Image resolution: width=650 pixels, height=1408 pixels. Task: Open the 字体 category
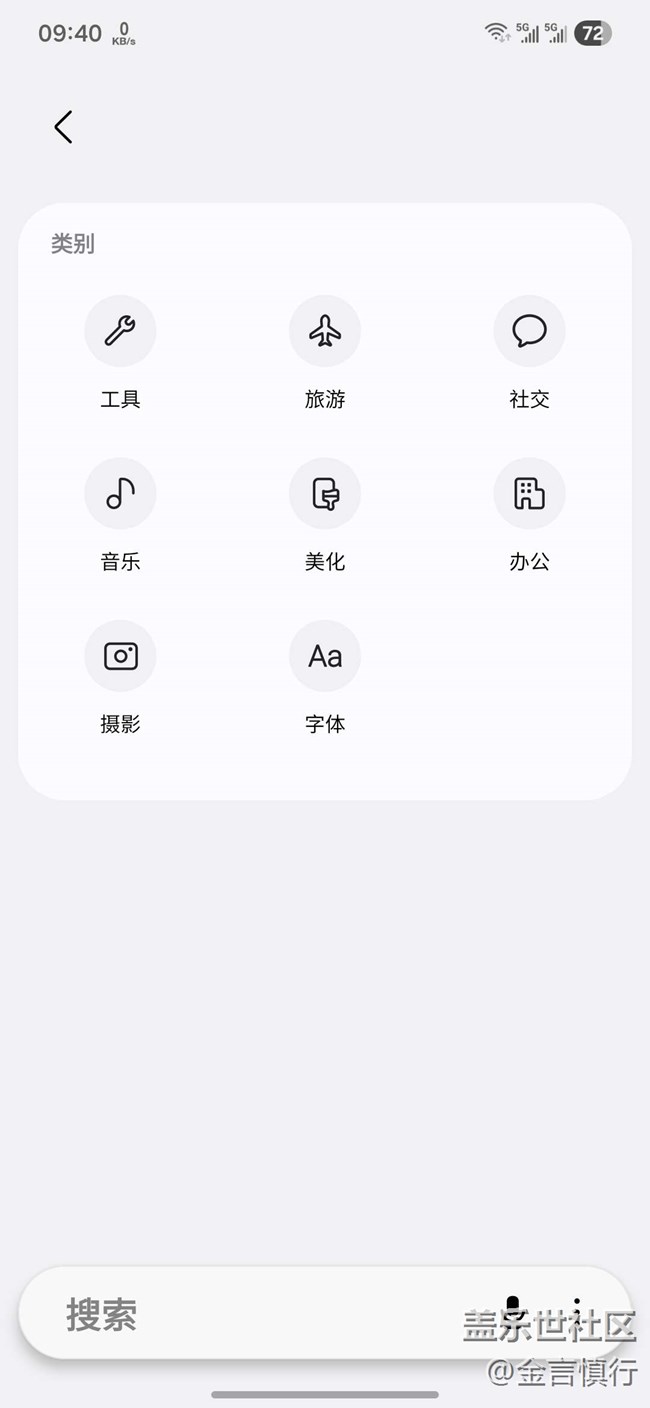[325, 657]
